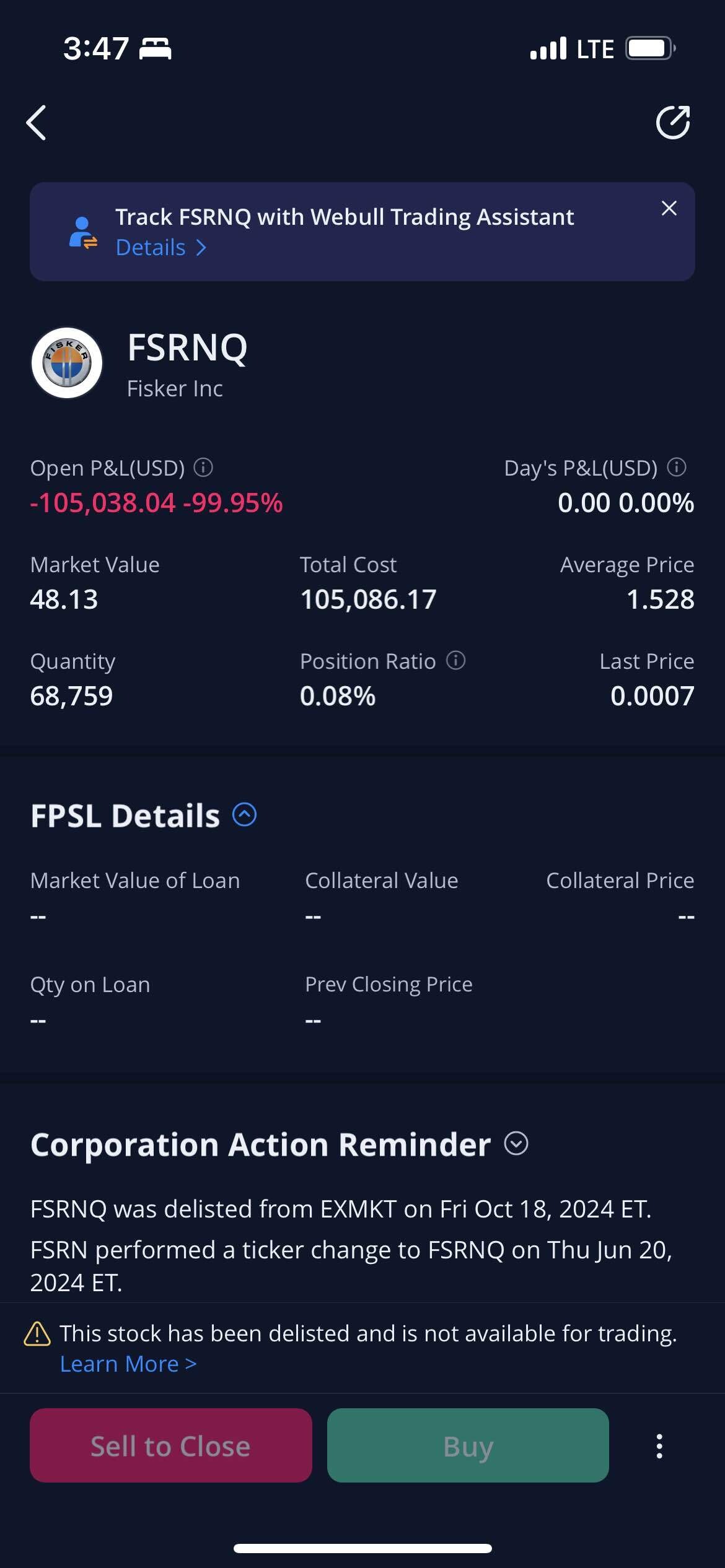Tap the delisted warning triangle icon
This screenshot has height=1568, width=725.
tap(38, 1333)
